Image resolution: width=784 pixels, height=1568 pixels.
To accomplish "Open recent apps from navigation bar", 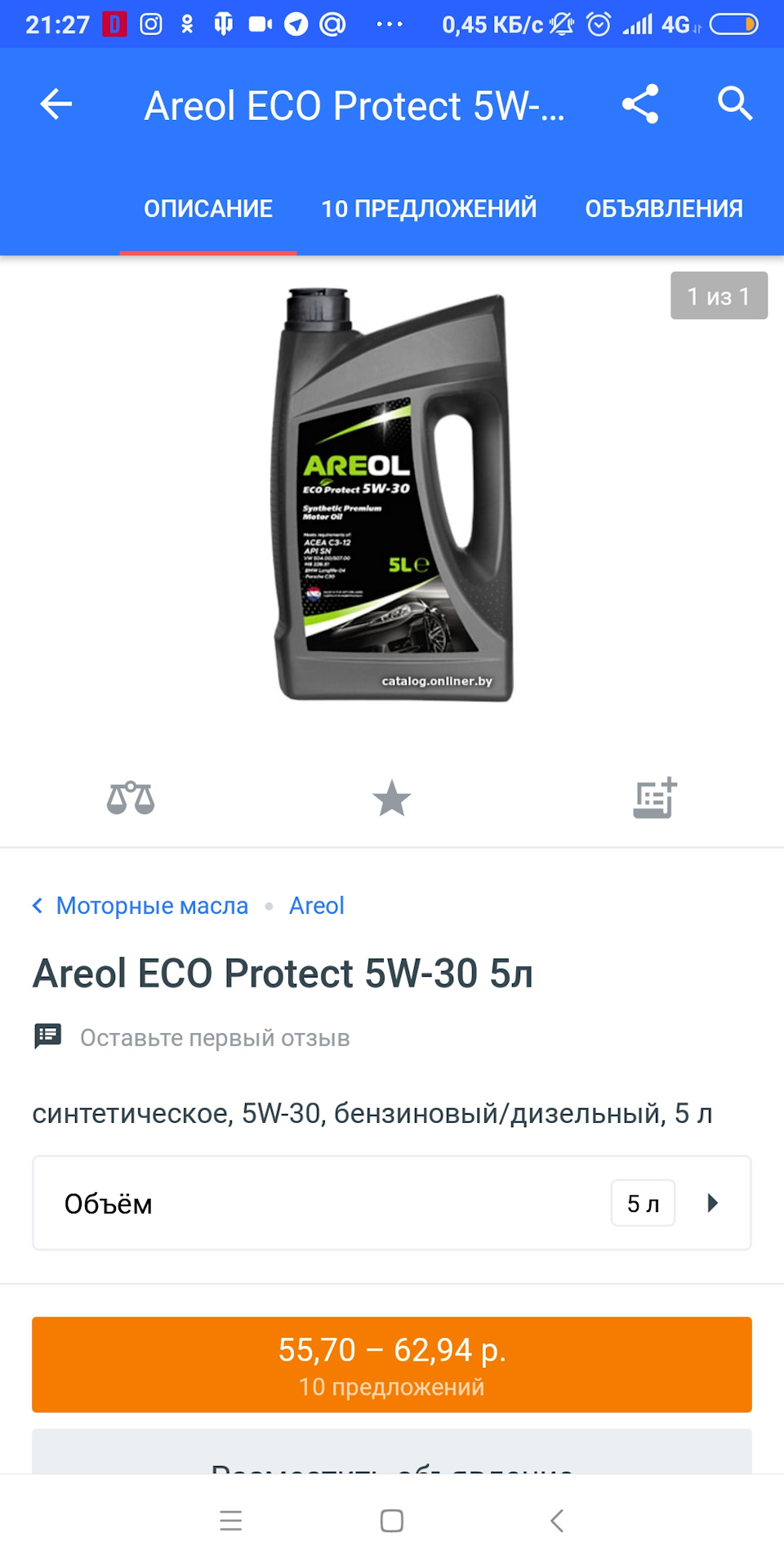I will click(231, 1521).
